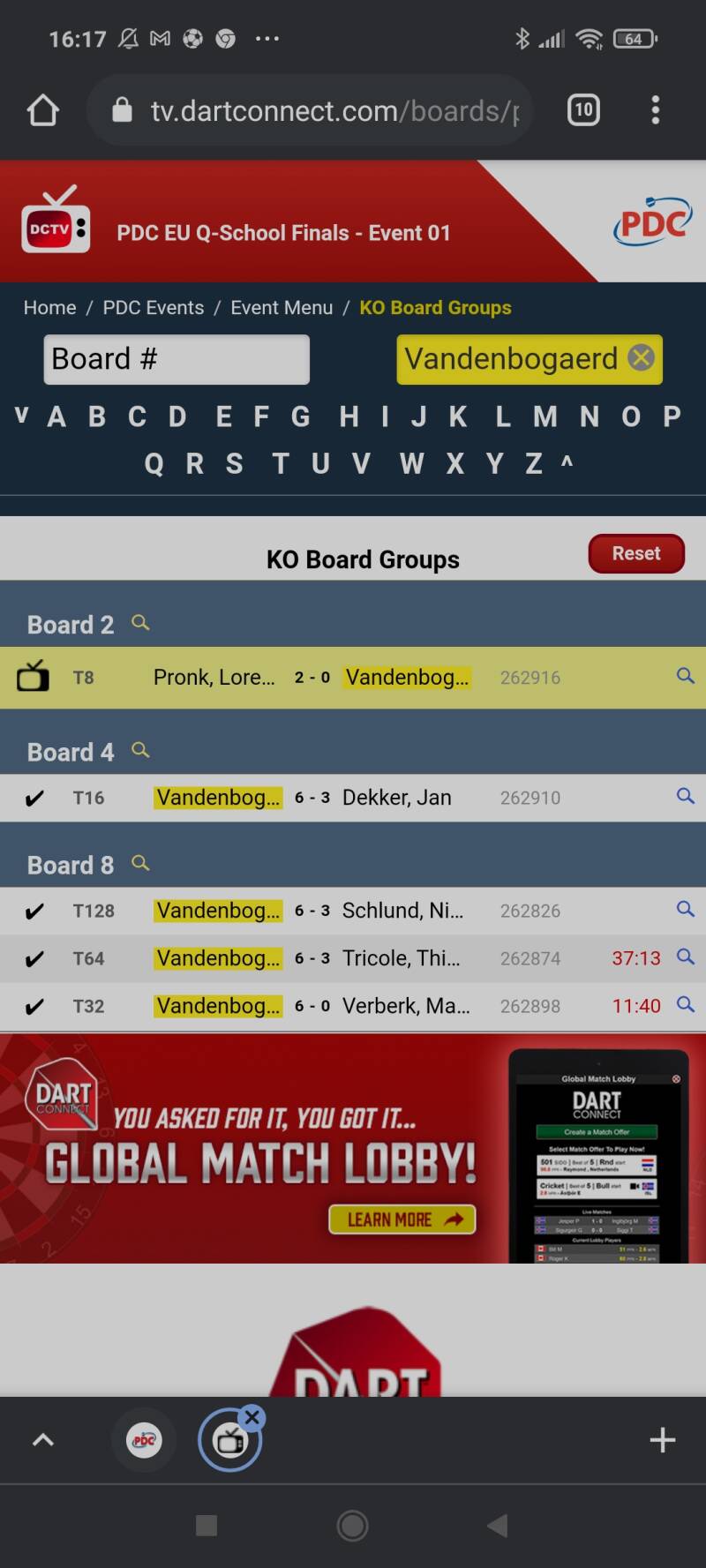The width and height of the screenshot is (706, 1568).
Task: Add a new browser tab with plus
Action: click(x=662, y=1440)
